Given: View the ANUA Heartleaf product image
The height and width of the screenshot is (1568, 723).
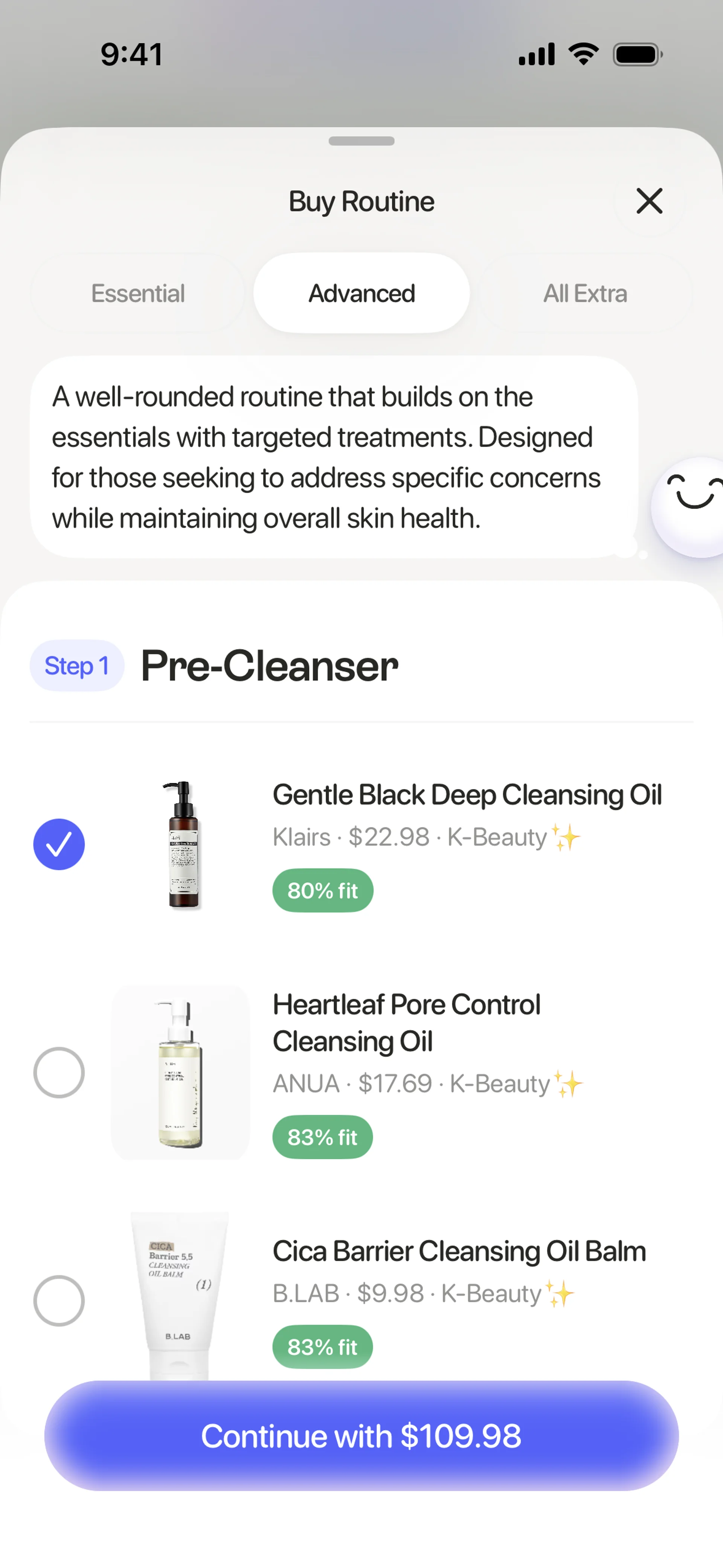Looking at the screenshot, I should [180, 1073].
